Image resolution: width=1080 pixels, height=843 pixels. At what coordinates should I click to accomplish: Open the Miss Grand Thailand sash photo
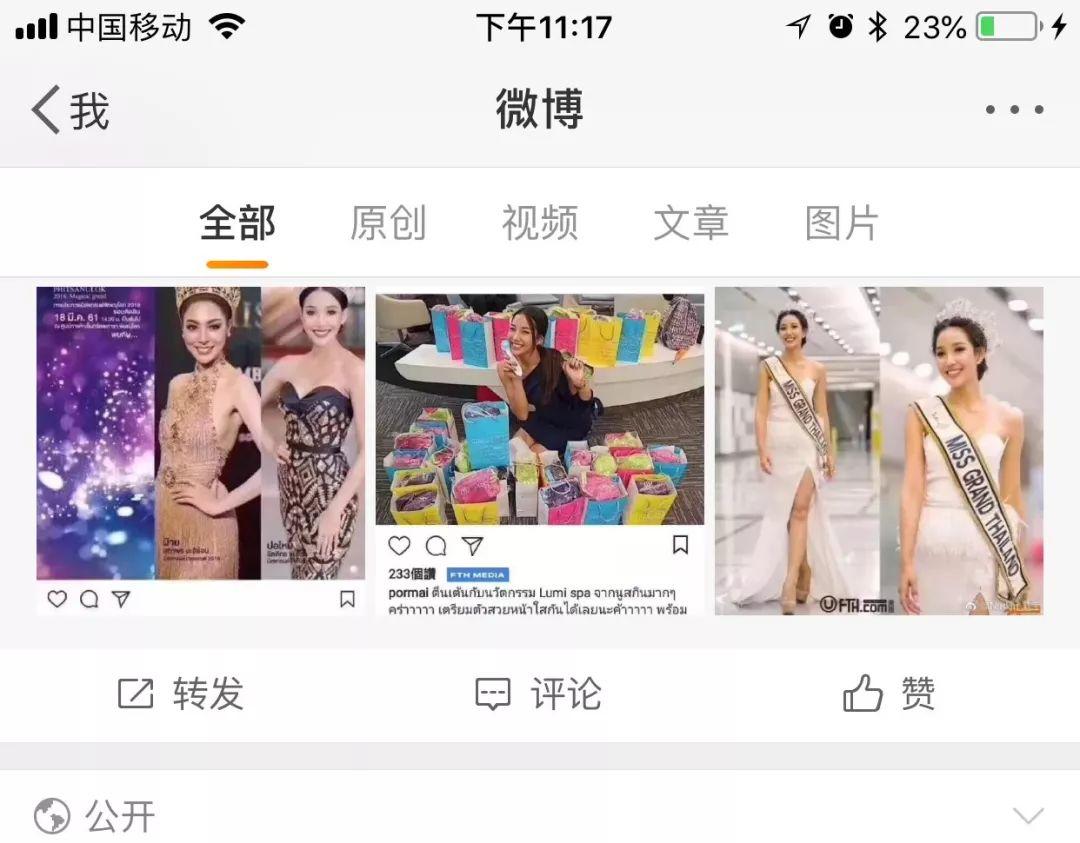pyautogui.click(x=879, y=450)
